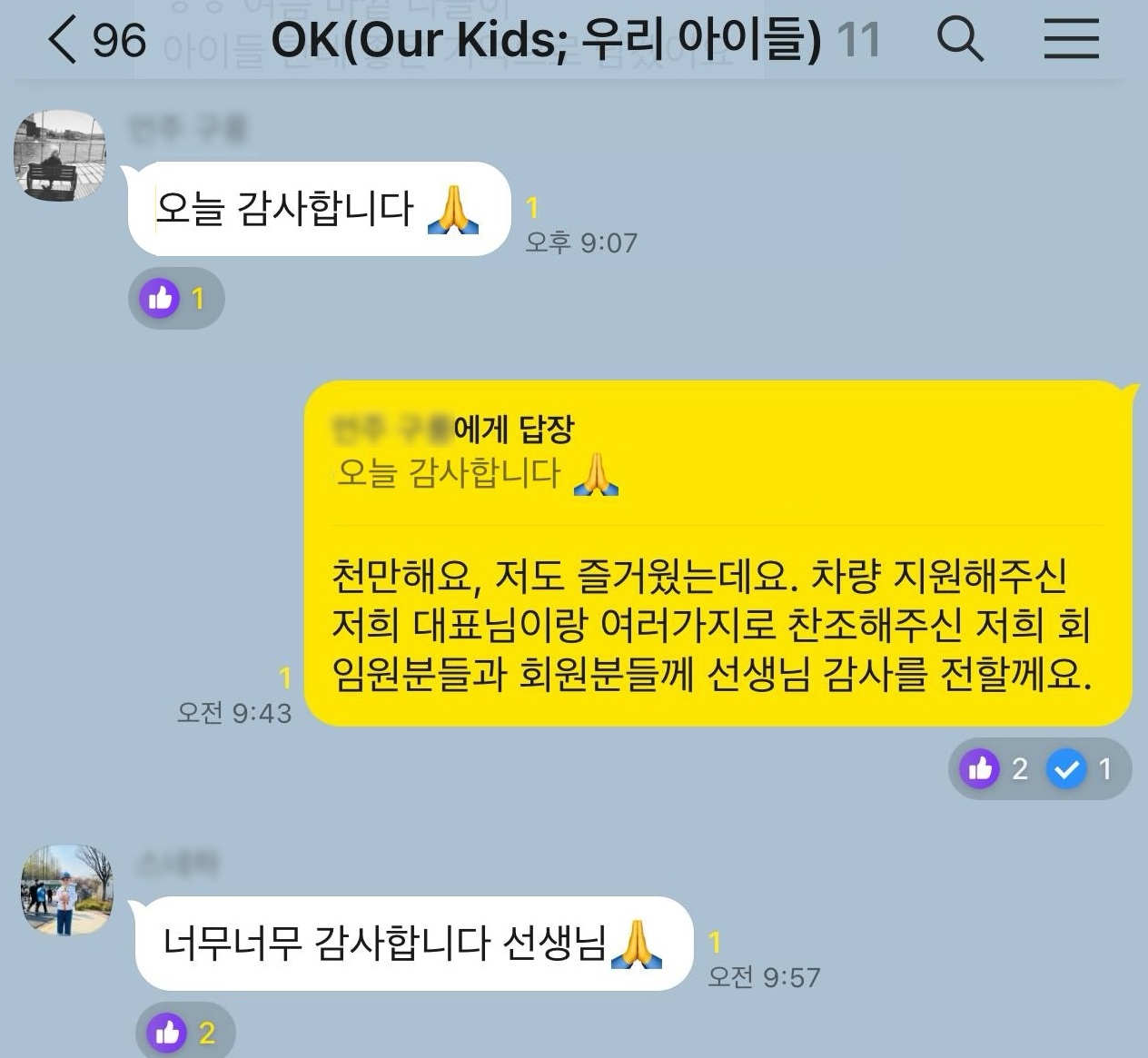Open profile photo of 너무너무 감사합니다 sender
The image size is (1148, 1058).
(x=67, y=890)
